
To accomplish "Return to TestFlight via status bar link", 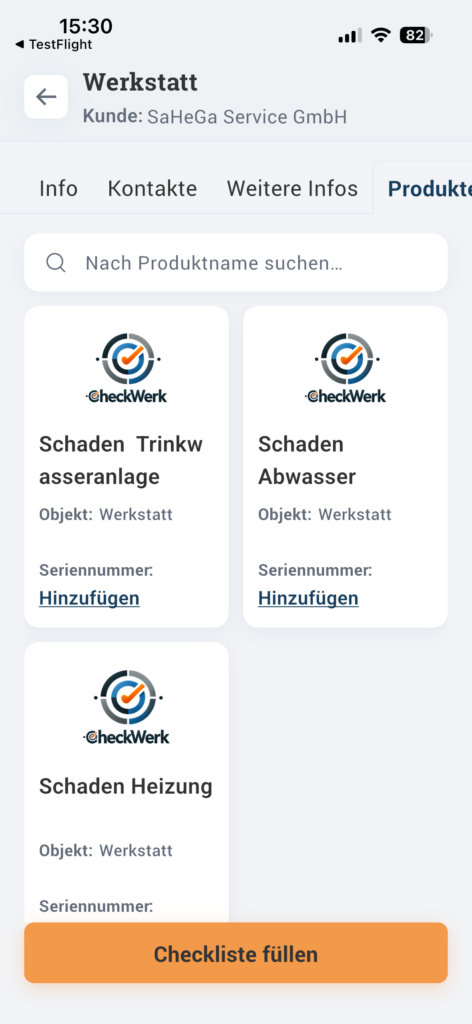I will click(54, 44).
